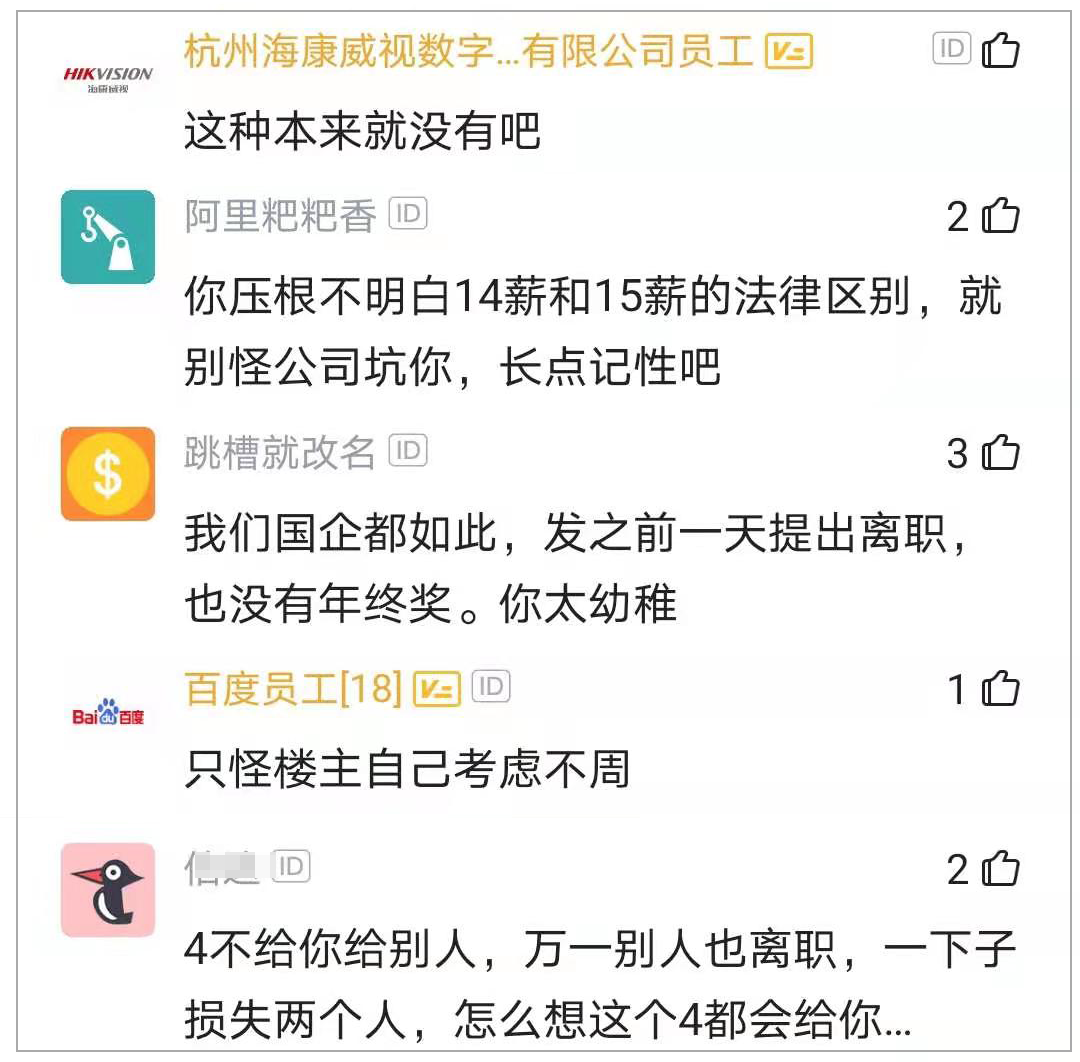Like the comment with the woodpecker avatar
This screenshot has width=1080, height=1062.
coord(1000,869)
